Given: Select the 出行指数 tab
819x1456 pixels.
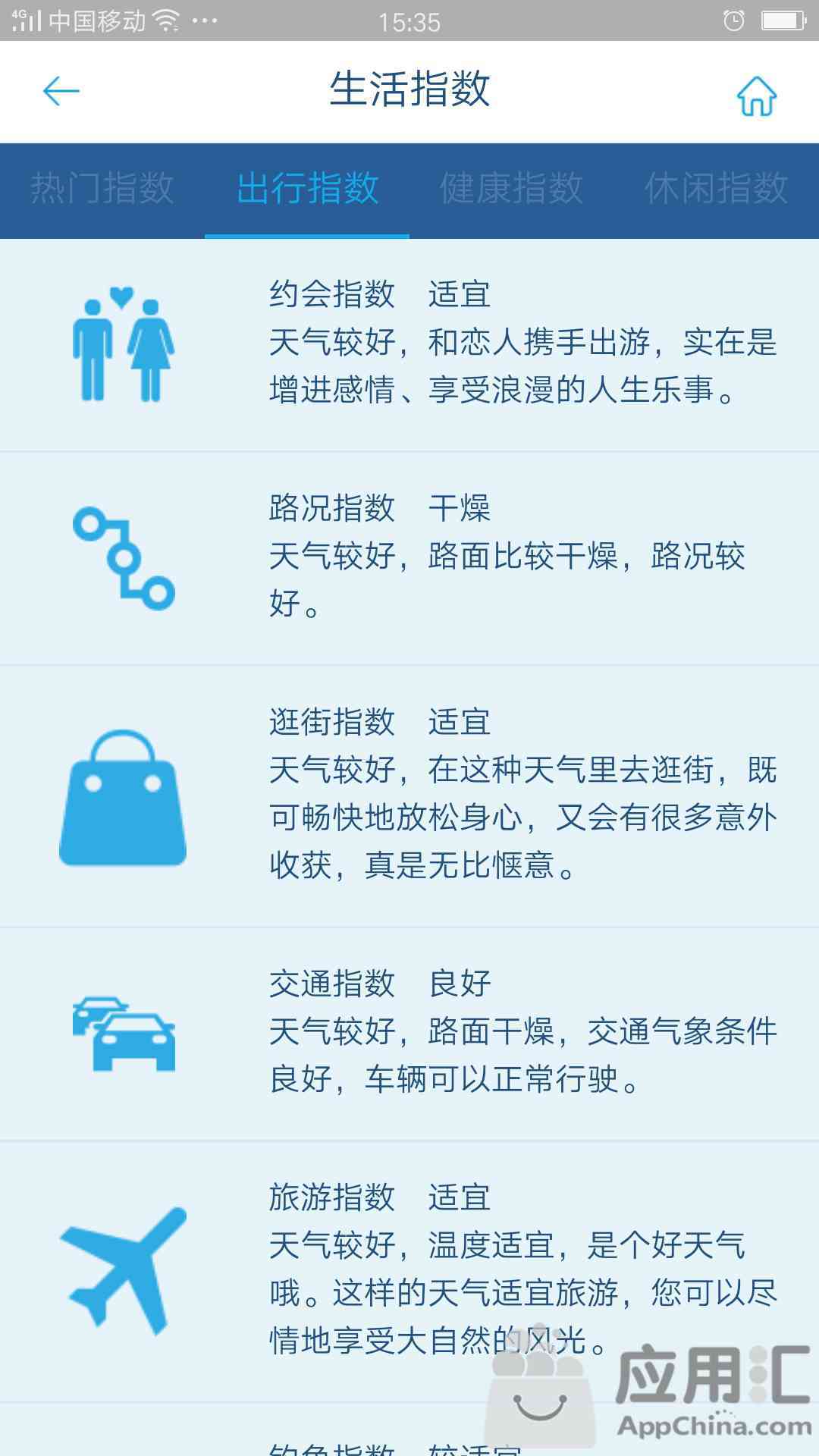Looking at the screenshot, I should point(307,188).
